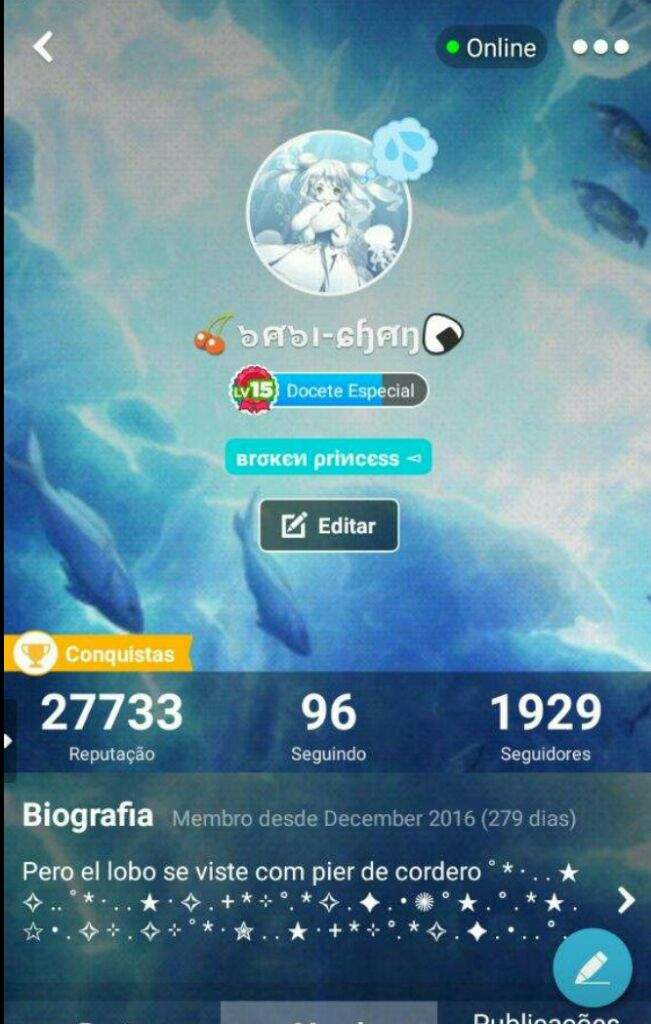View the Reputação score 27733
Viewport: 651px width, 1024px height.
pos(111,726)
